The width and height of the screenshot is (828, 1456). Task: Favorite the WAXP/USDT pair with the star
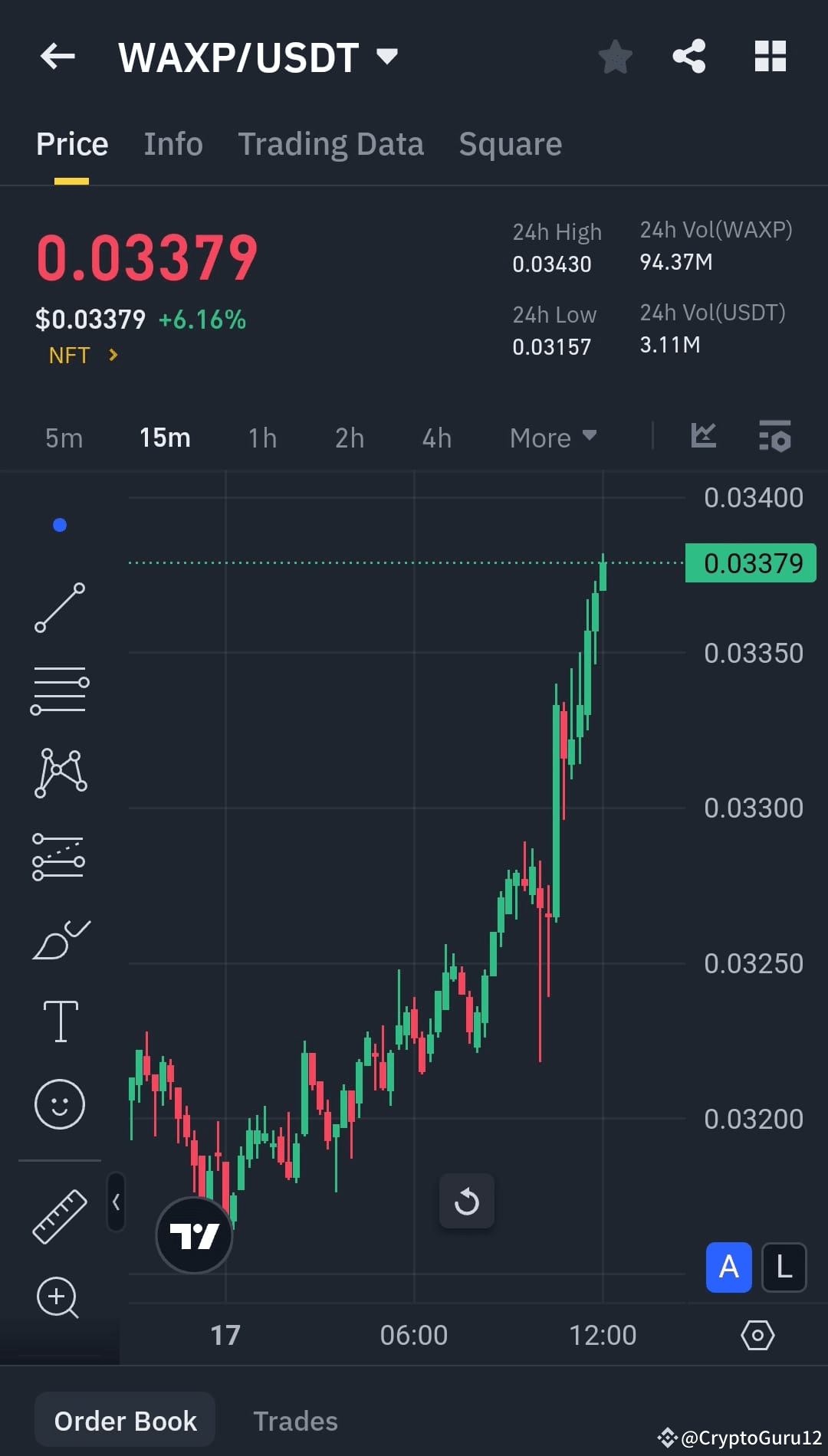615,56
